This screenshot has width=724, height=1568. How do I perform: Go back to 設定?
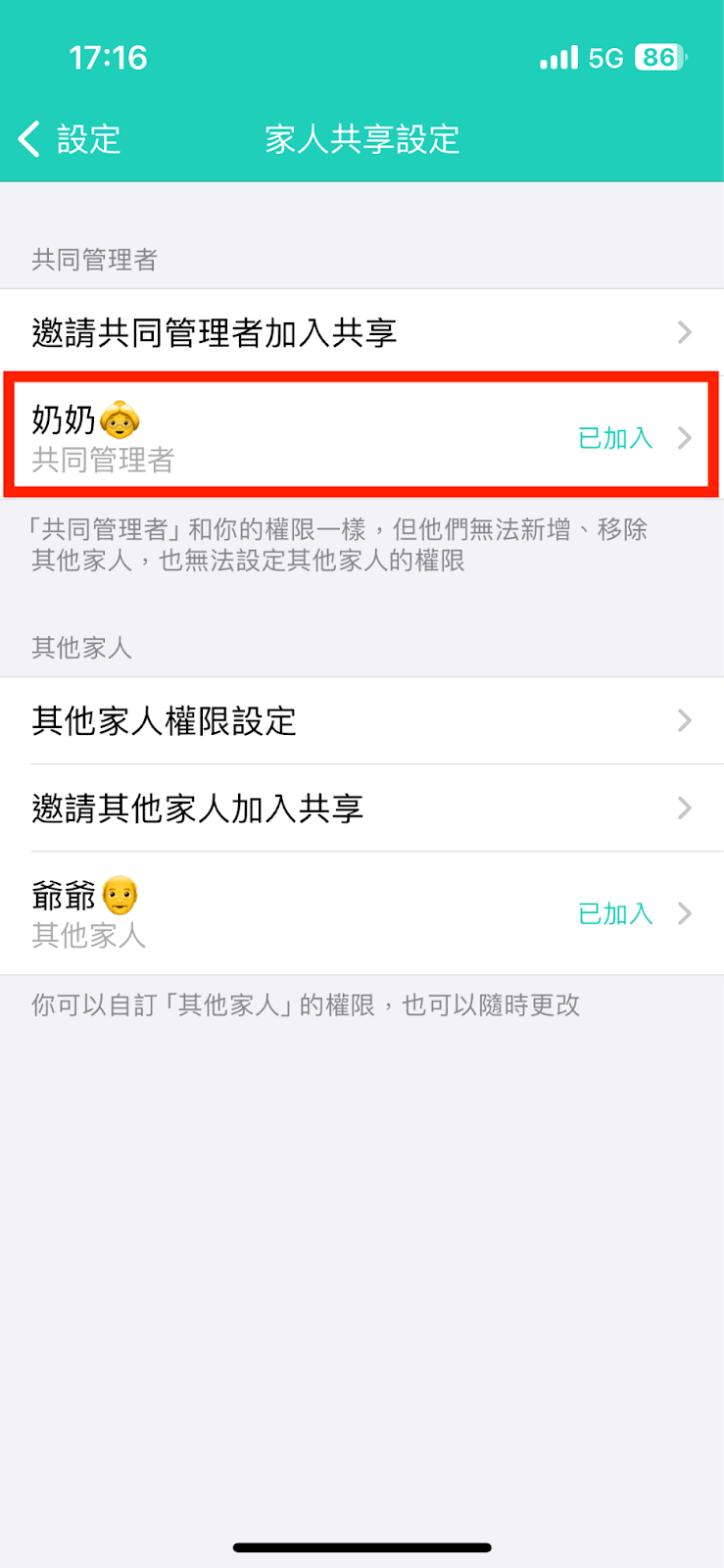click(69, 139)
